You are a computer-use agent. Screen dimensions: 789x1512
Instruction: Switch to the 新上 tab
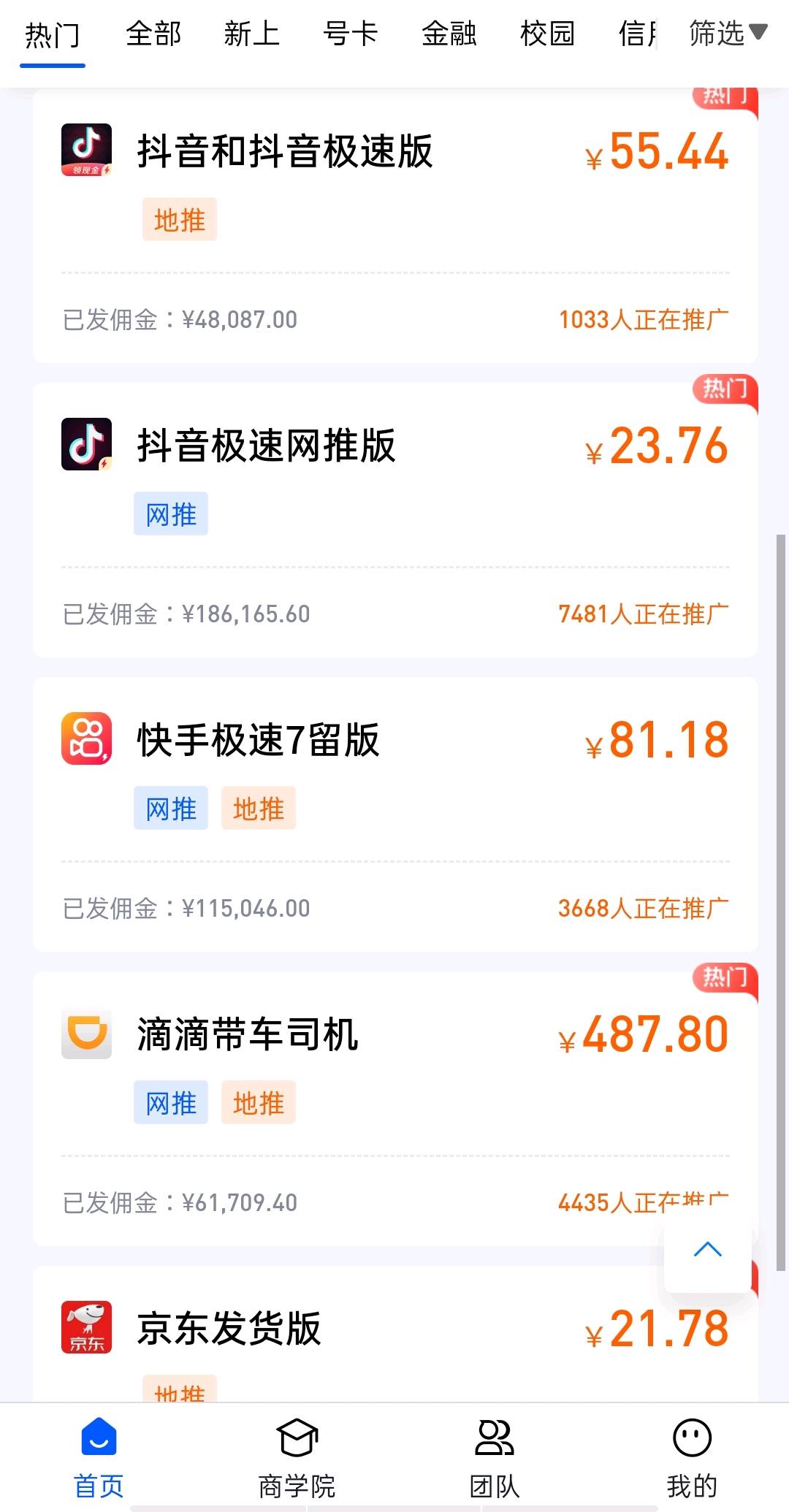[x=252, y=34]
